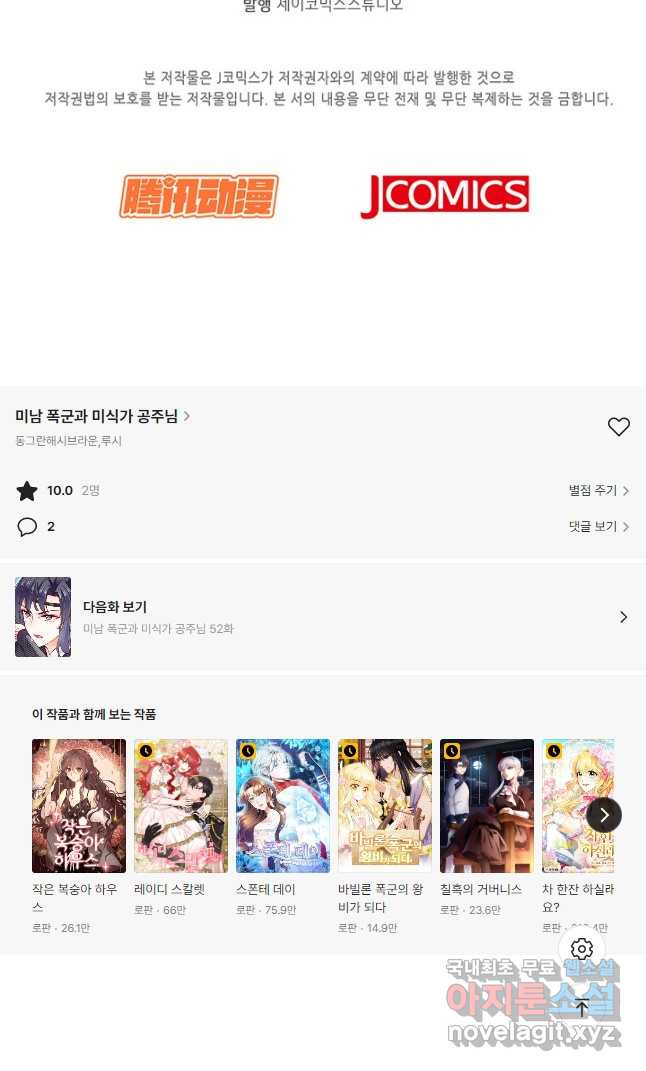
Task: Open 바빌론 폭군의 왕비가 되다 recommendation
Action: tap(385, 806)
